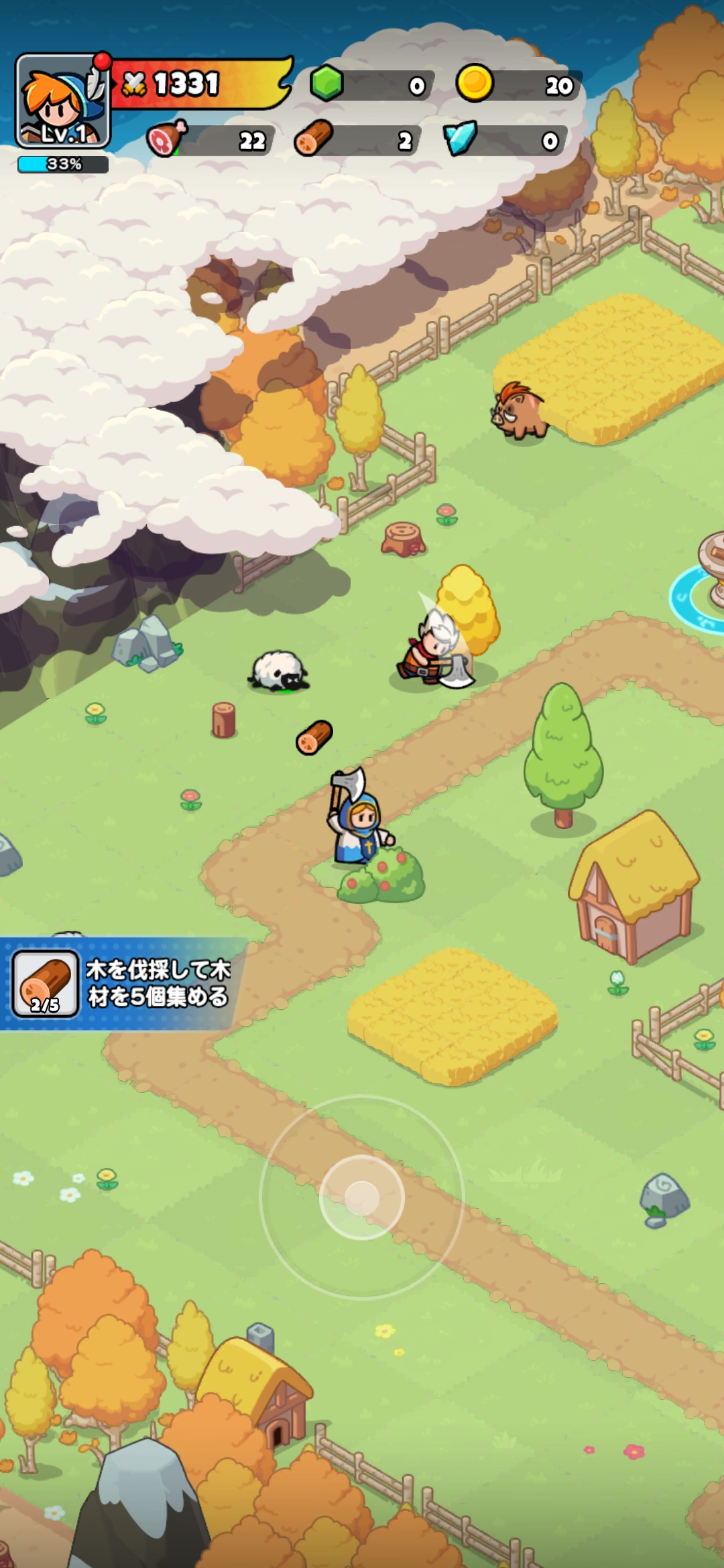Tap the virtual joystick center

(362, 1197)
